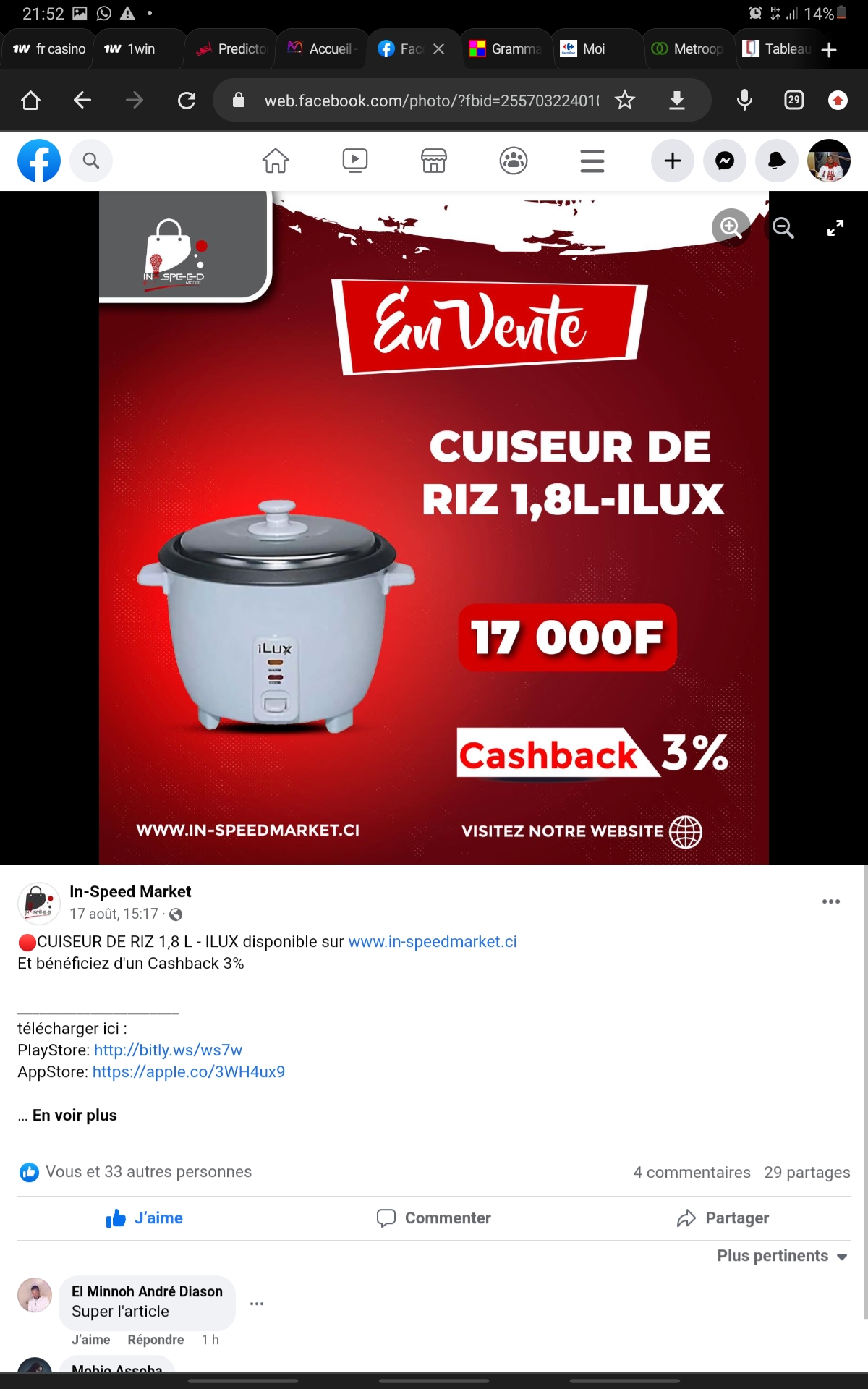
Task: Close the current Facebook browser tab
Action: coord(438,49)
